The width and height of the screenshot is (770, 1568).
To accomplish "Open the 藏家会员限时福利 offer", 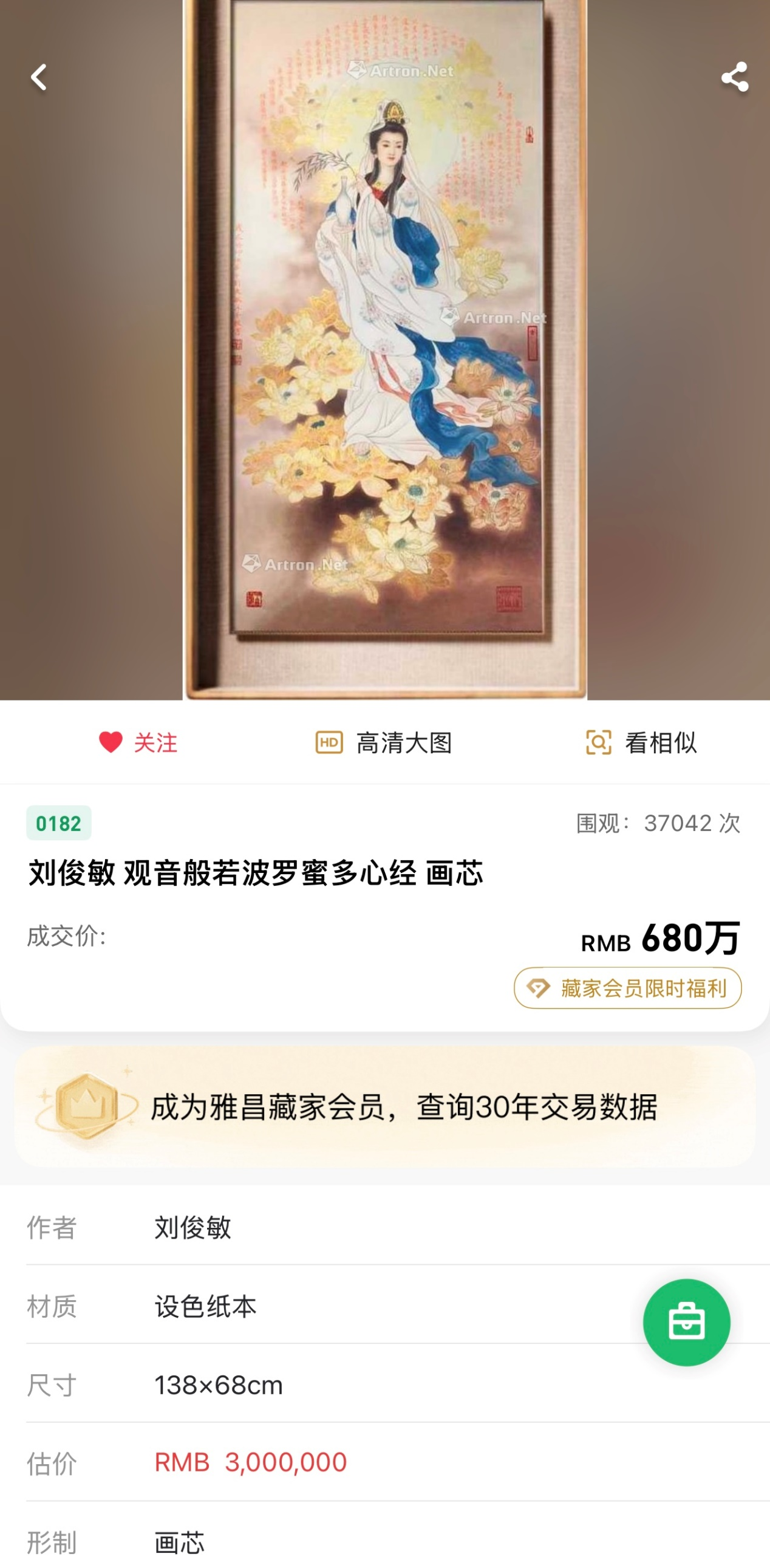I will [627, 988].
